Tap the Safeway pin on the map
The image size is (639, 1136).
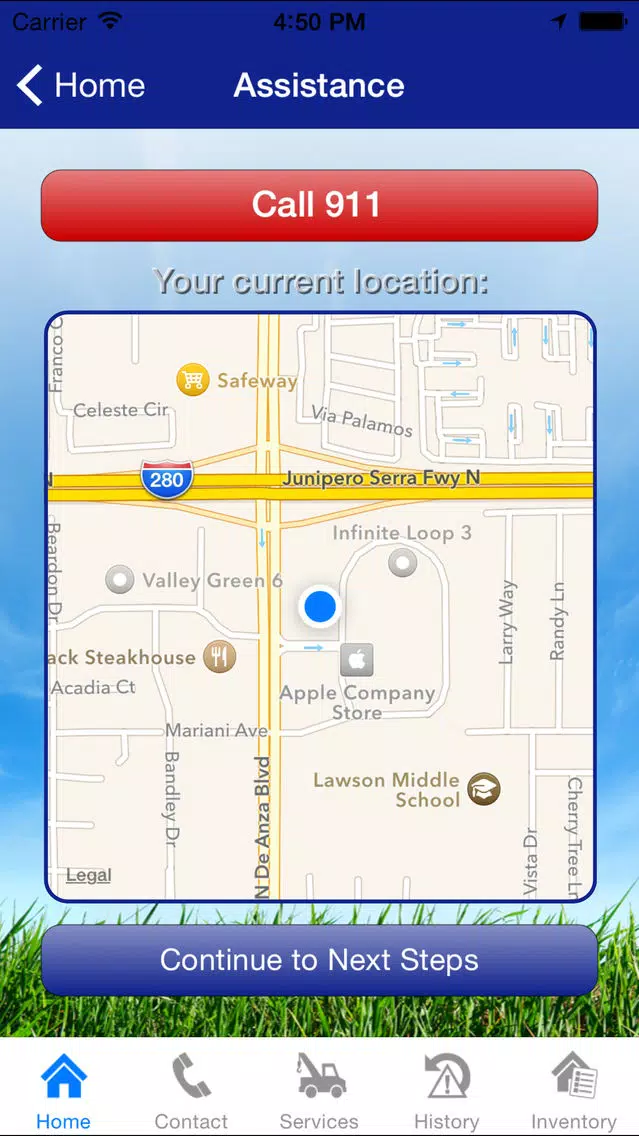coord(193,380)
